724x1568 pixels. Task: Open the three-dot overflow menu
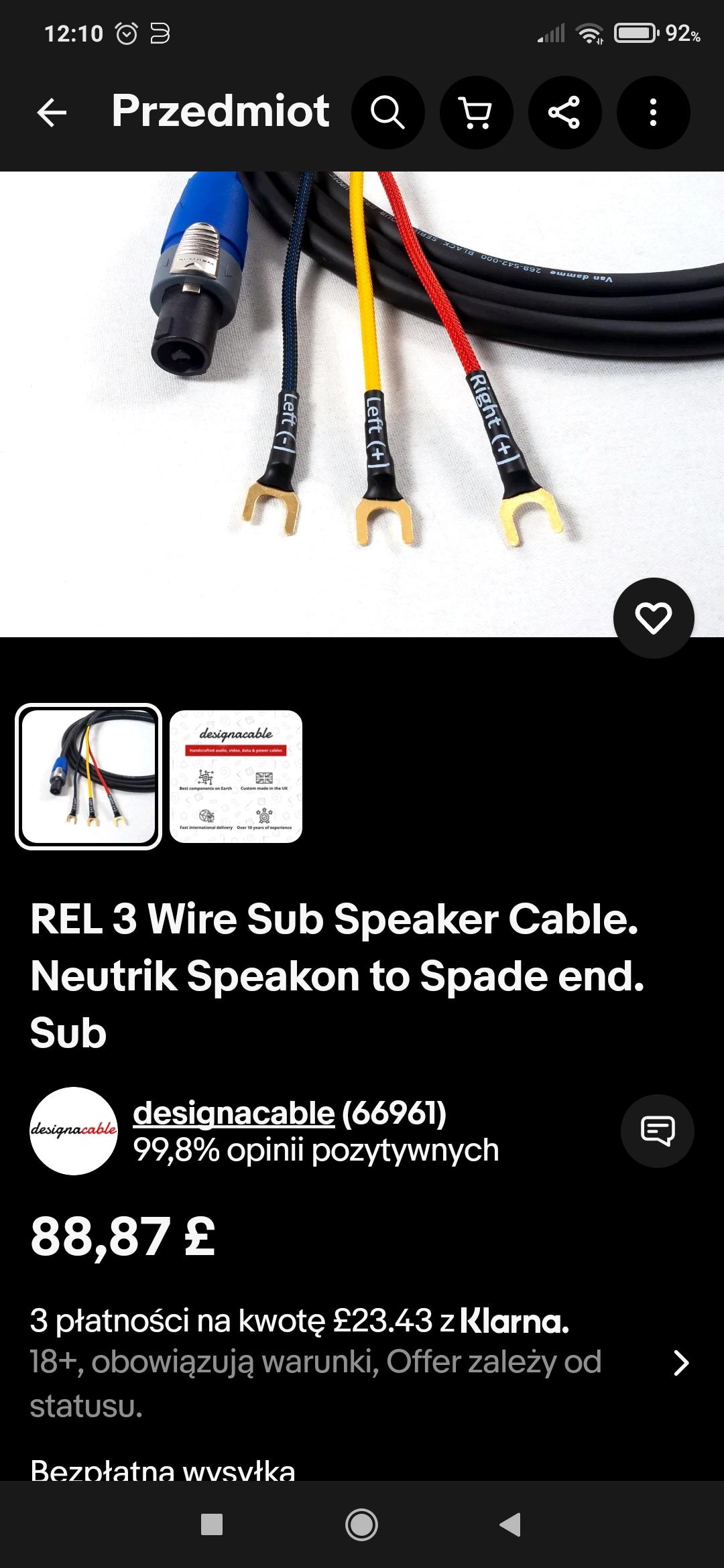click(653, 112)
